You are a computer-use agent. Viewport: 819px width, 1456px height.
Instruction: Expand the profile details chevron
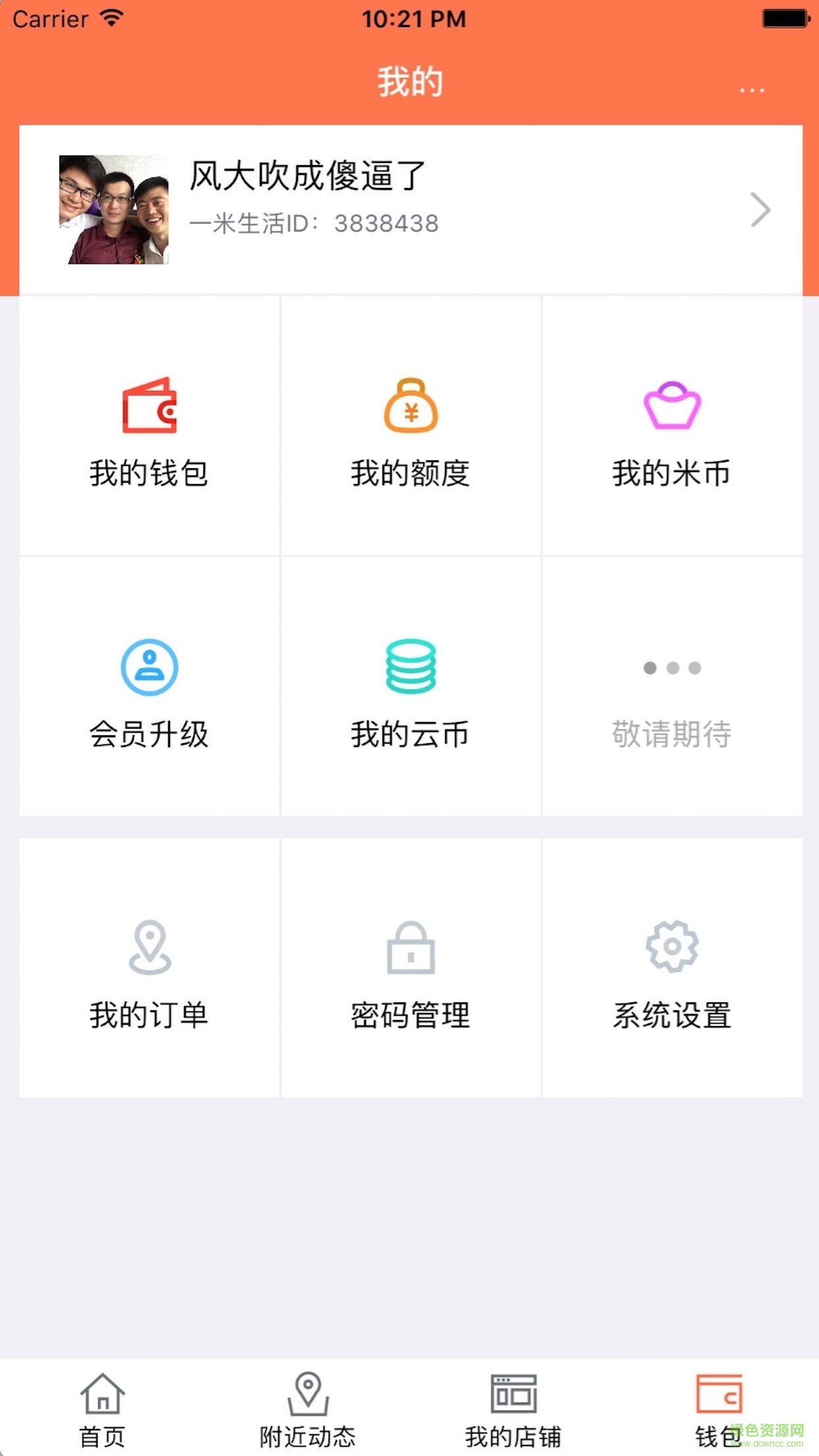pyautogui.click(x=760, y=210)
